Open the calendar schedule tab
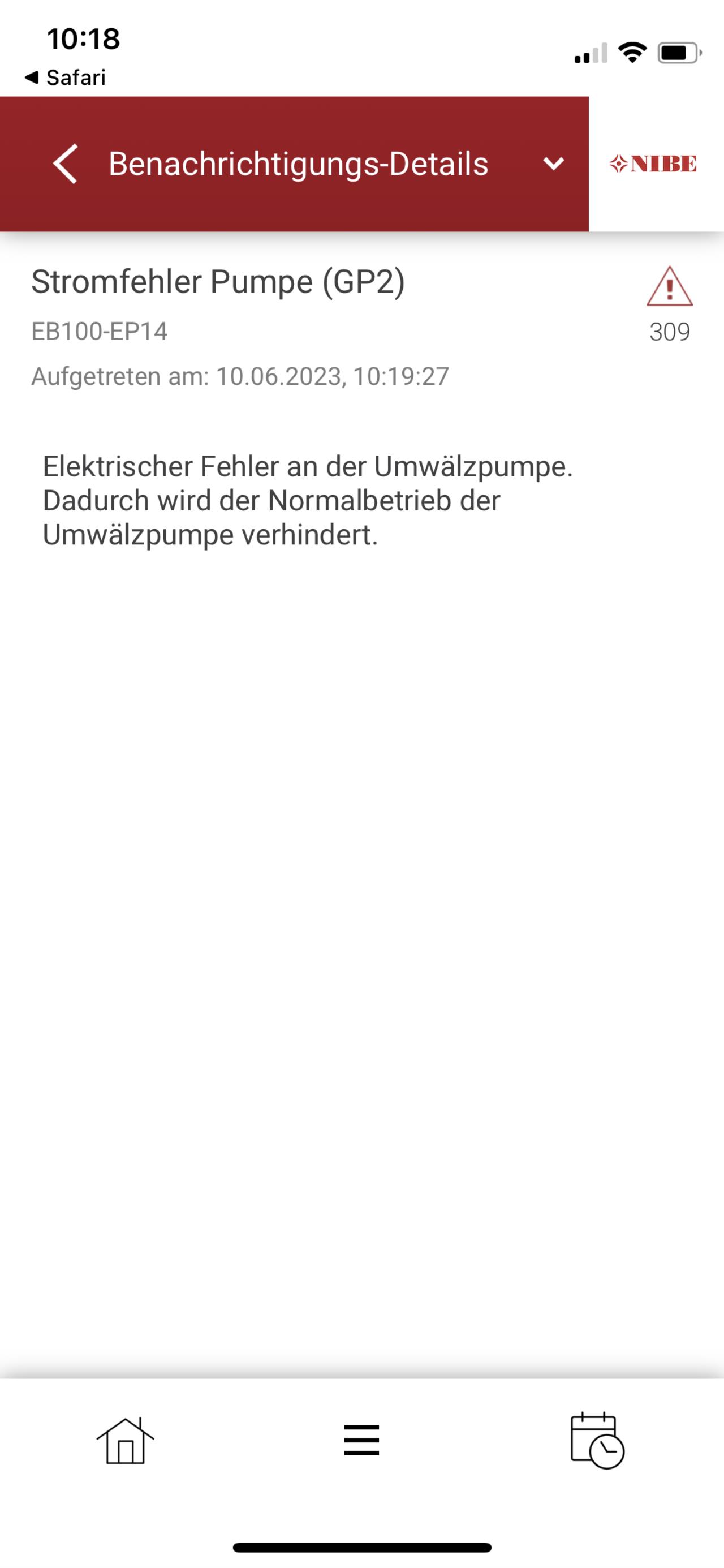Image resolution: width=724 pixels, height=1568 pixels. click(x=597, y=1440)
